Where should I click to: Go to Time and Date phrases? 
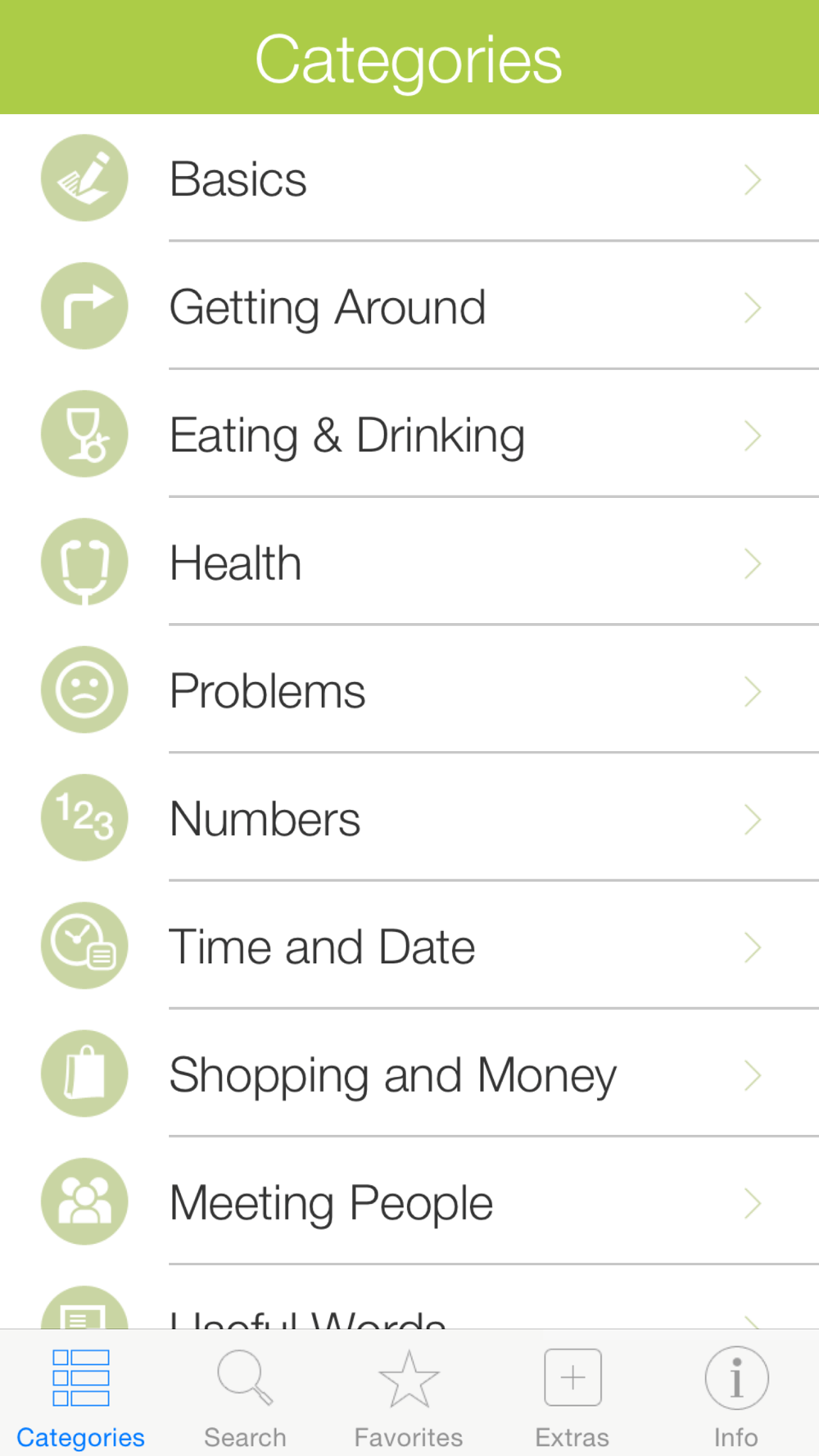click(409, 944)
